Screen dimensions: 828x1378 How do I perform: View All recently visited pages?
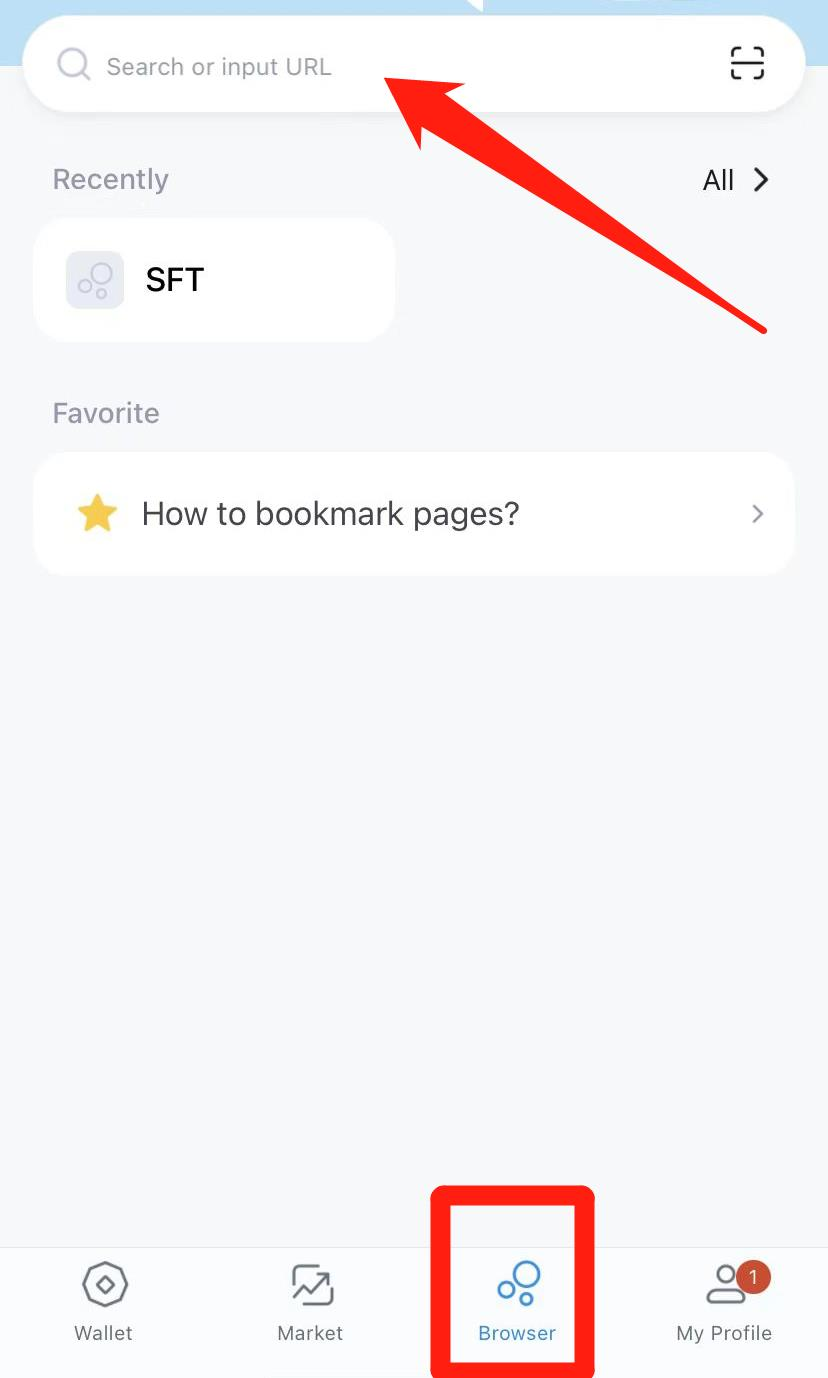(x=735, y=180)
